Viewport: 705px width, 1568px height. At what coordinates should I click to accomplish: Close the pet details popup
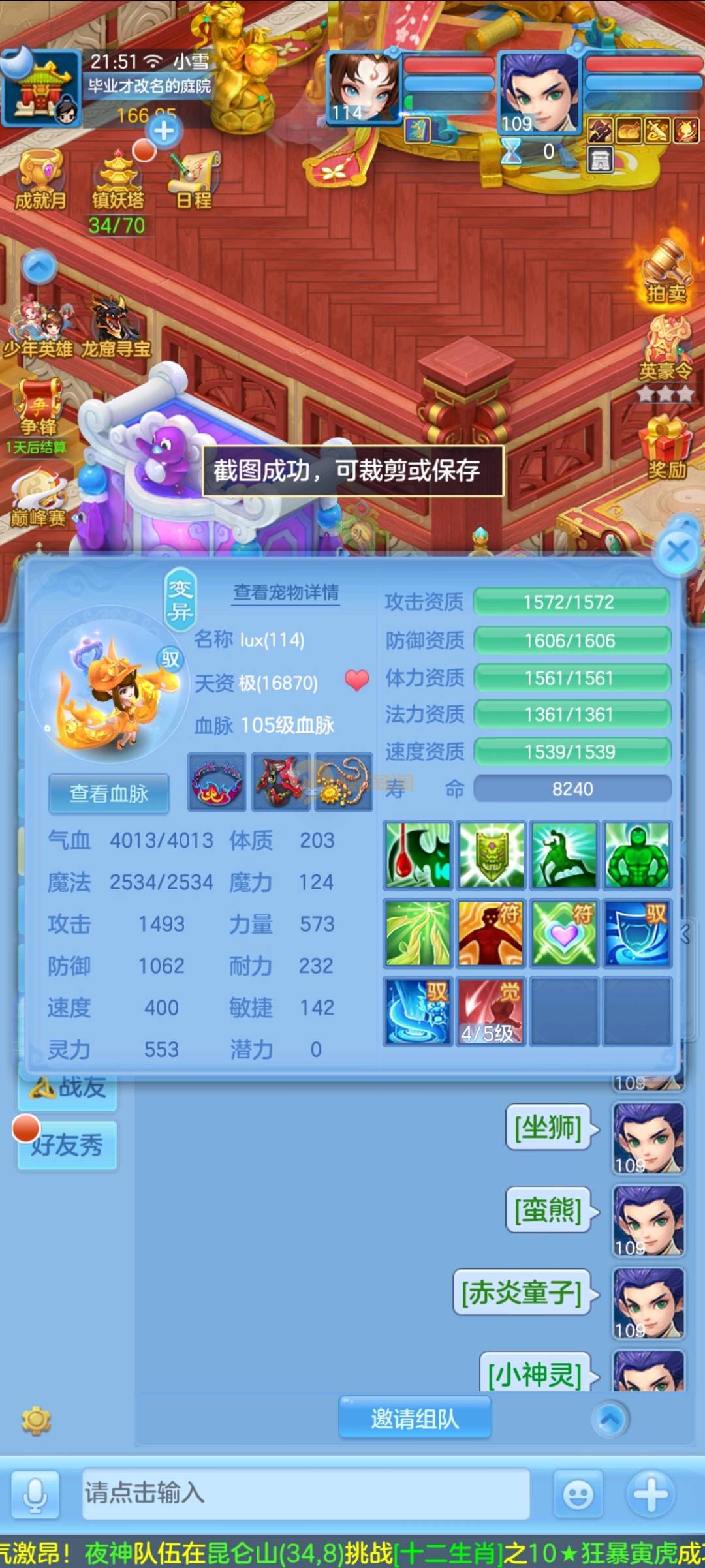(x=677, y=551)
